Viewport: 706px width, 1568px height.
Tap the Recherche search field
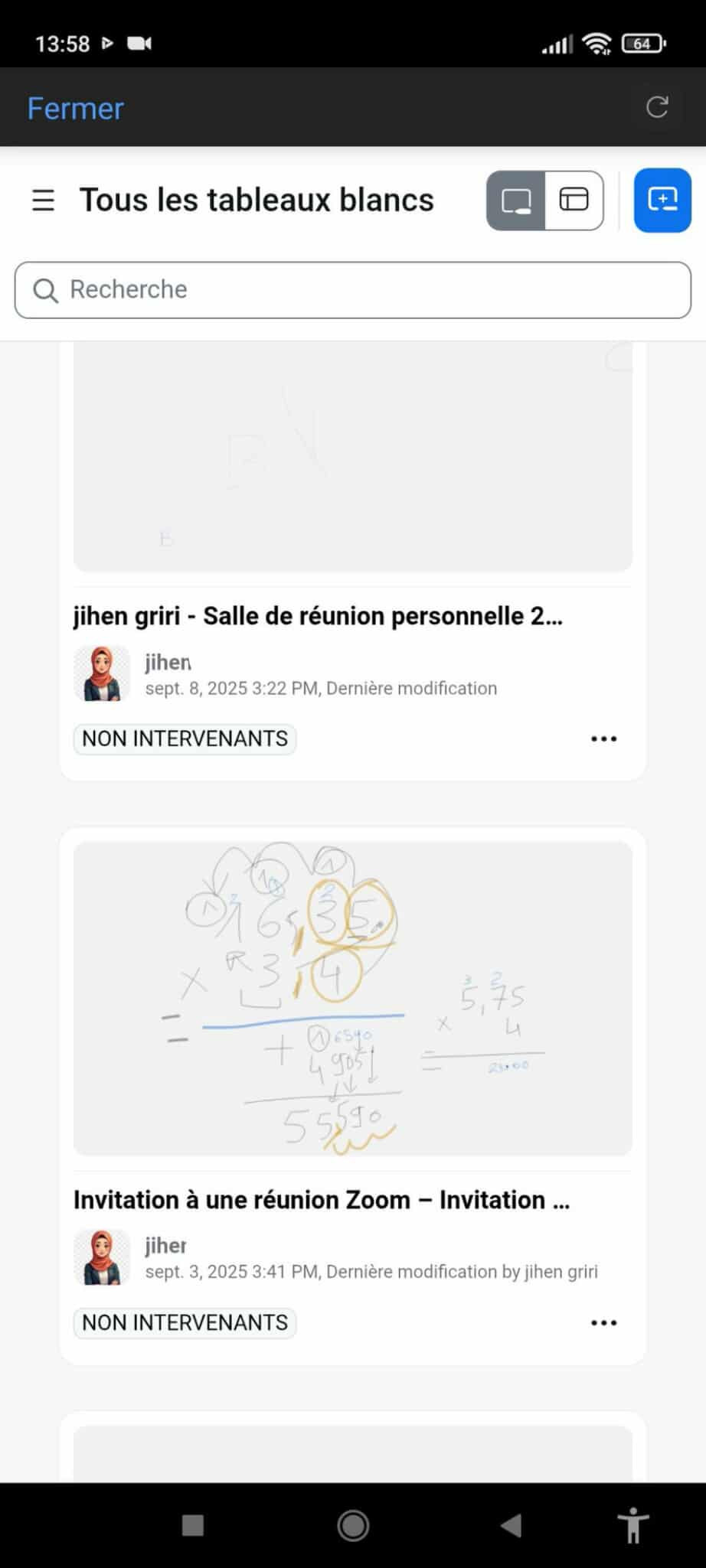352,290
